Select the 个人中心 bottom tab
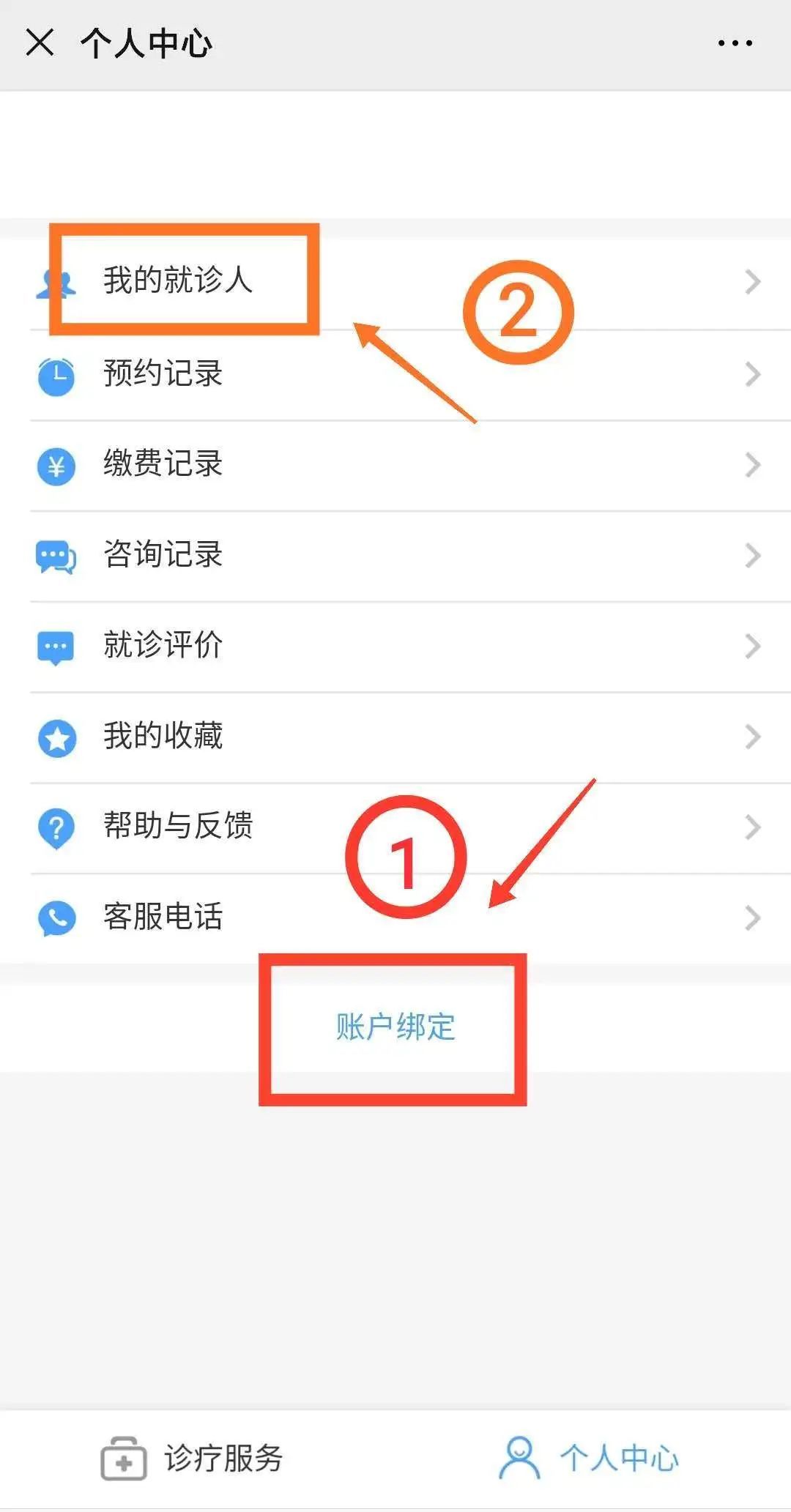Image resolution: width=791 pixels, height=1512 pixels. pos(589,1458)
